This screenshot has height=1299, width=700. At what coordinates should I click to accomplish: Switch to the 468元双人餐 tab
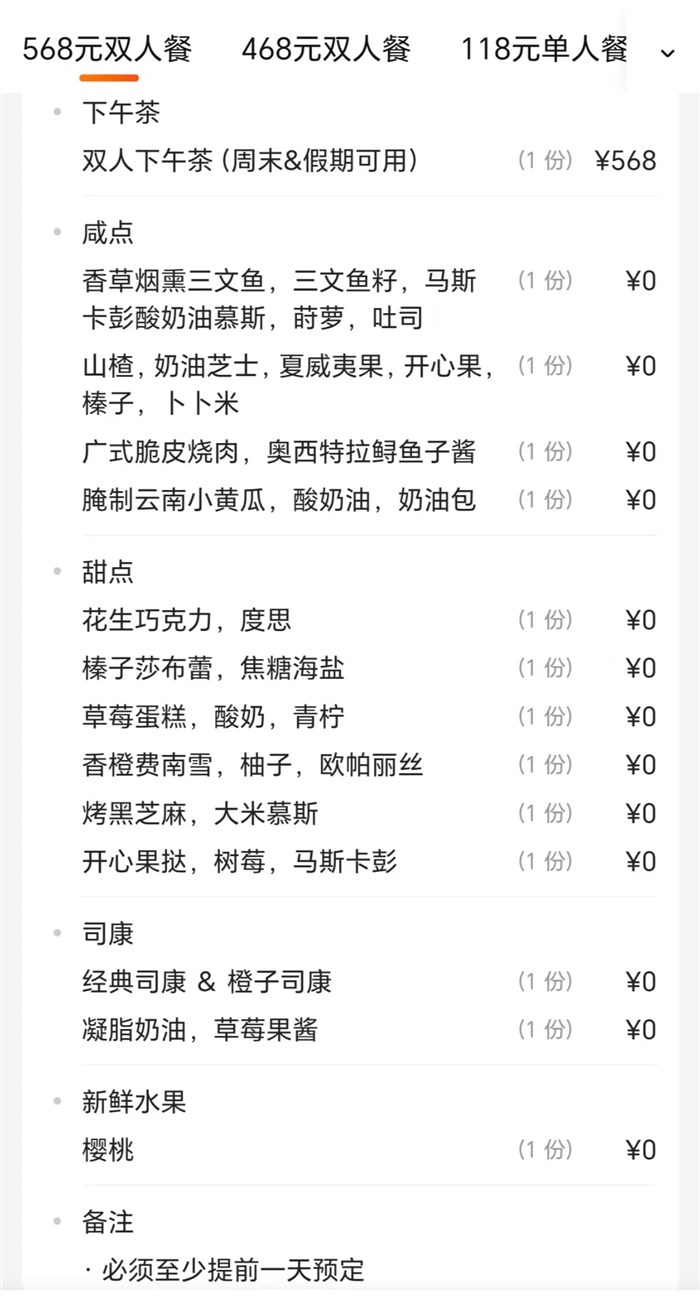pyautogui.click(x=326, y=49)
